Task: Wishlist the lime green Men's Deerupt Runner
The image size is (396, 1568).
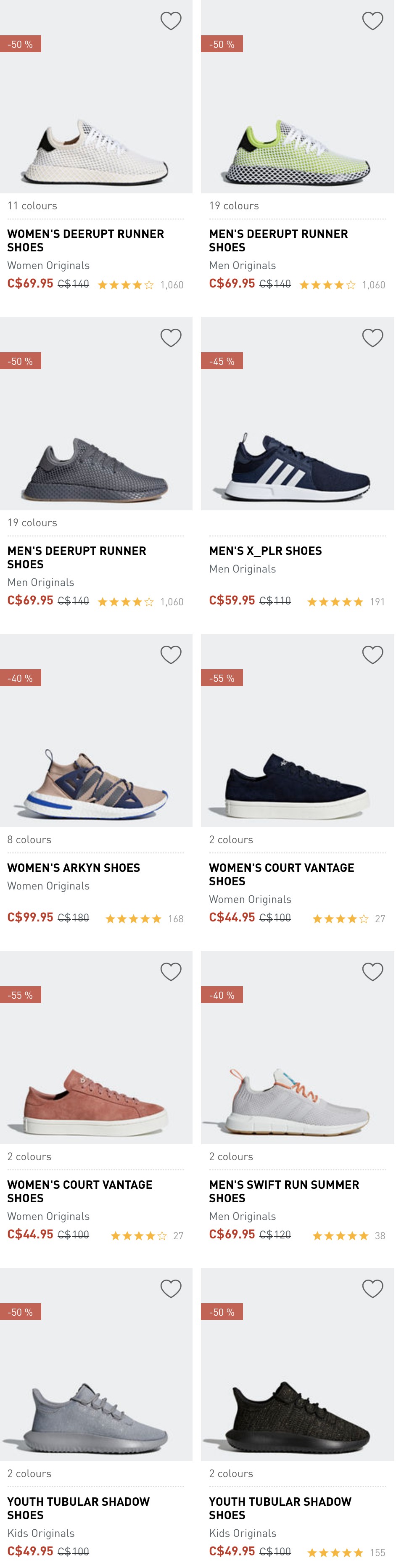Action: [372, 21]
